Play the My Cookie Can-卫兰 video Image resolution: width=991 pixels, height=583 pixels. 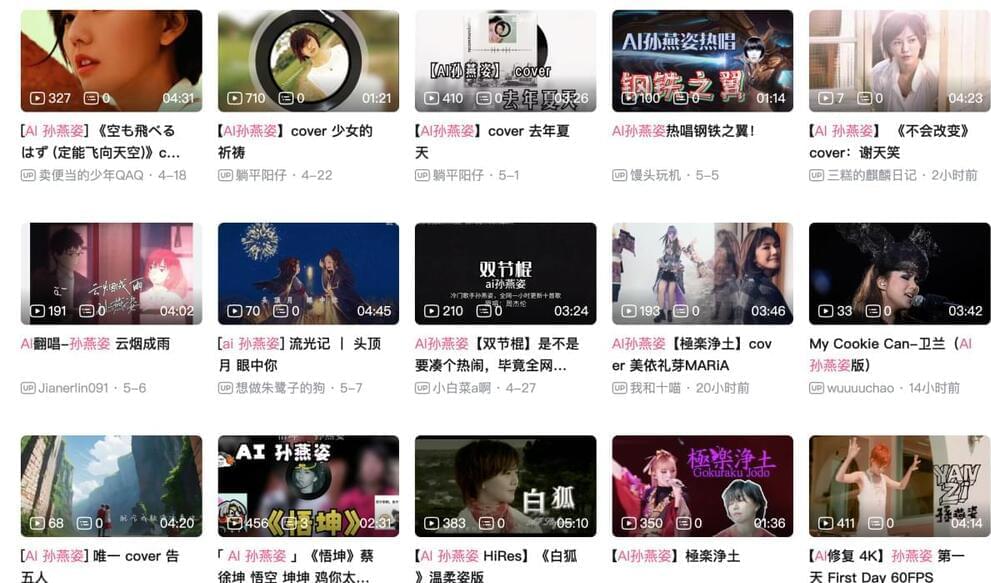tap(899, 273)
